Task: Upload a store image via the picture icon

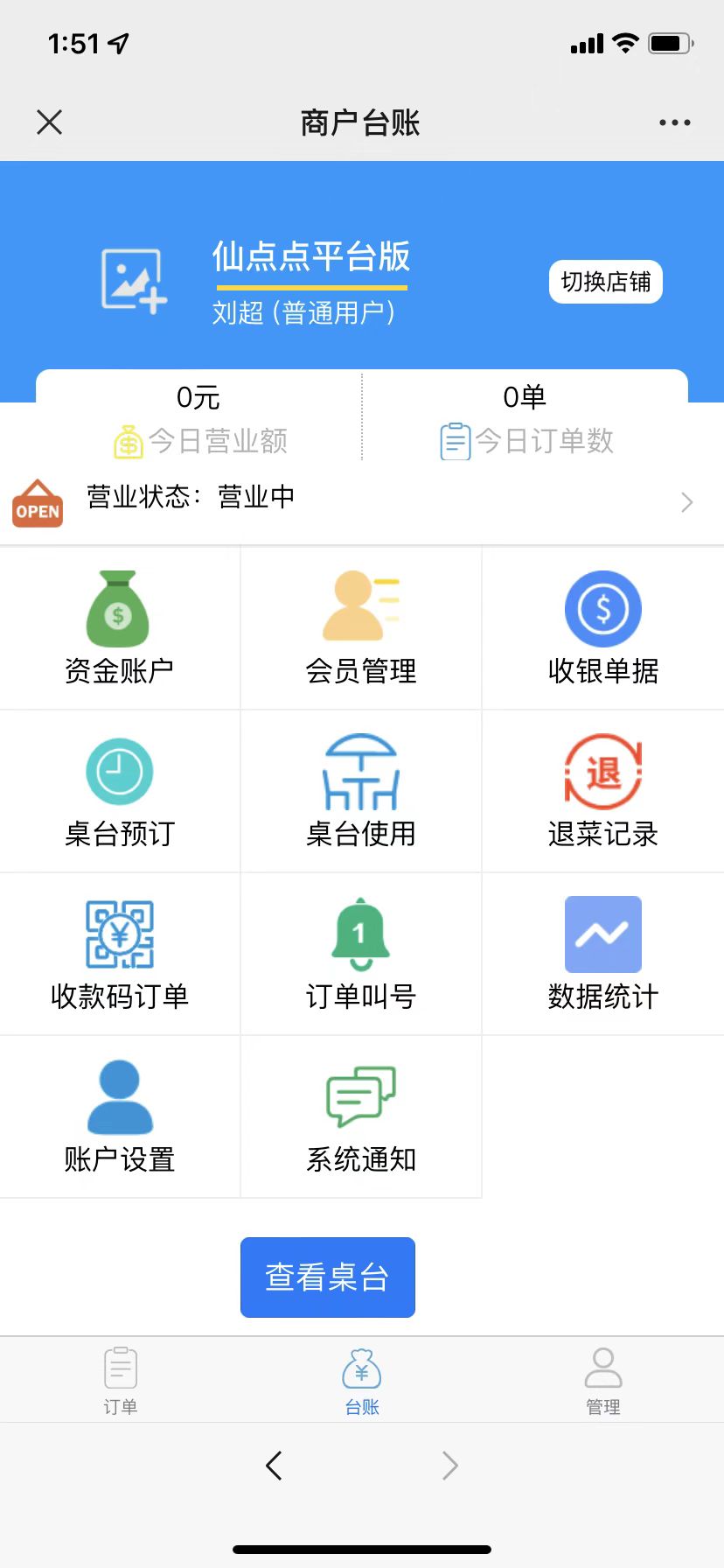Action: click(134, 281)
